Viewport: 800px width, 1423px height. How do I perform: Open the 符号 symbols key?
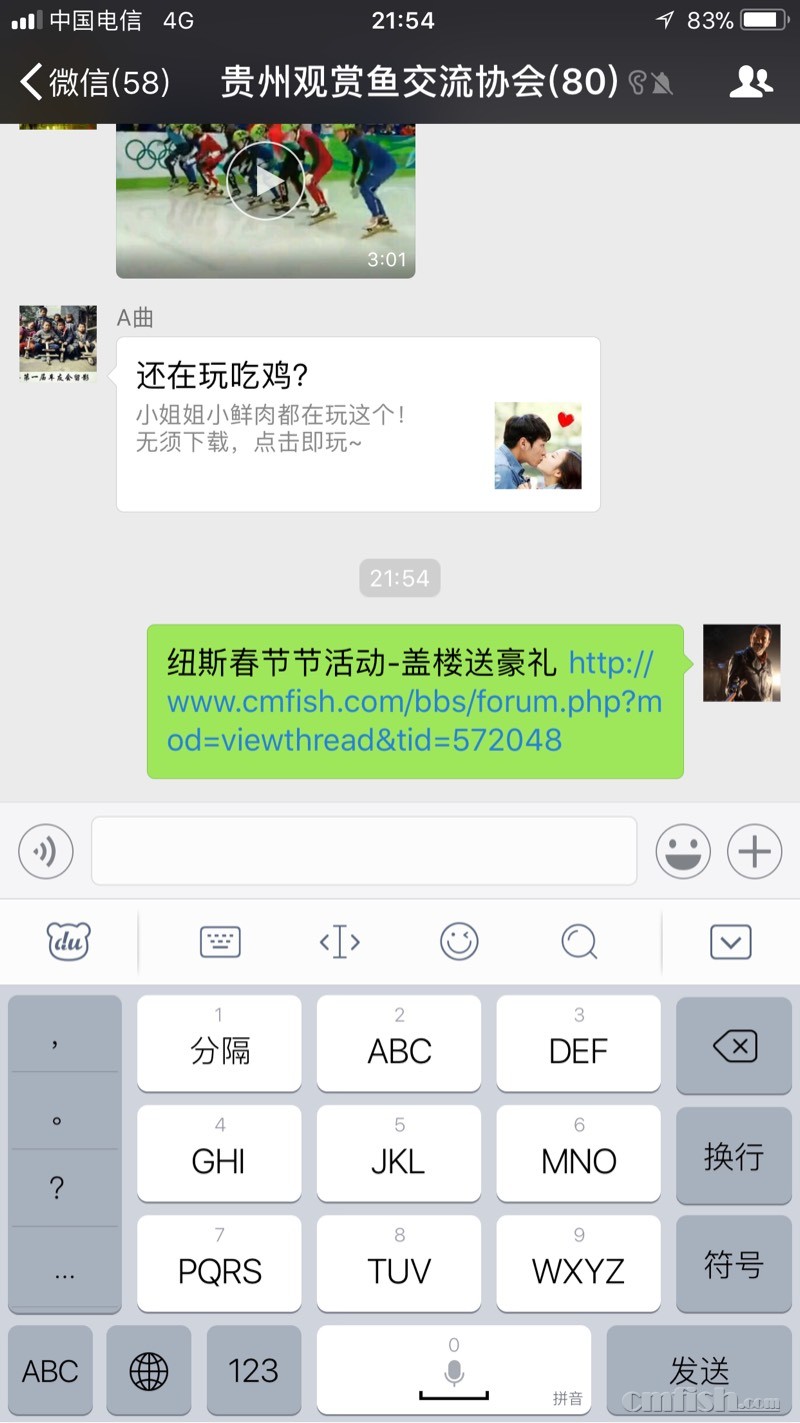[734, 1264]
